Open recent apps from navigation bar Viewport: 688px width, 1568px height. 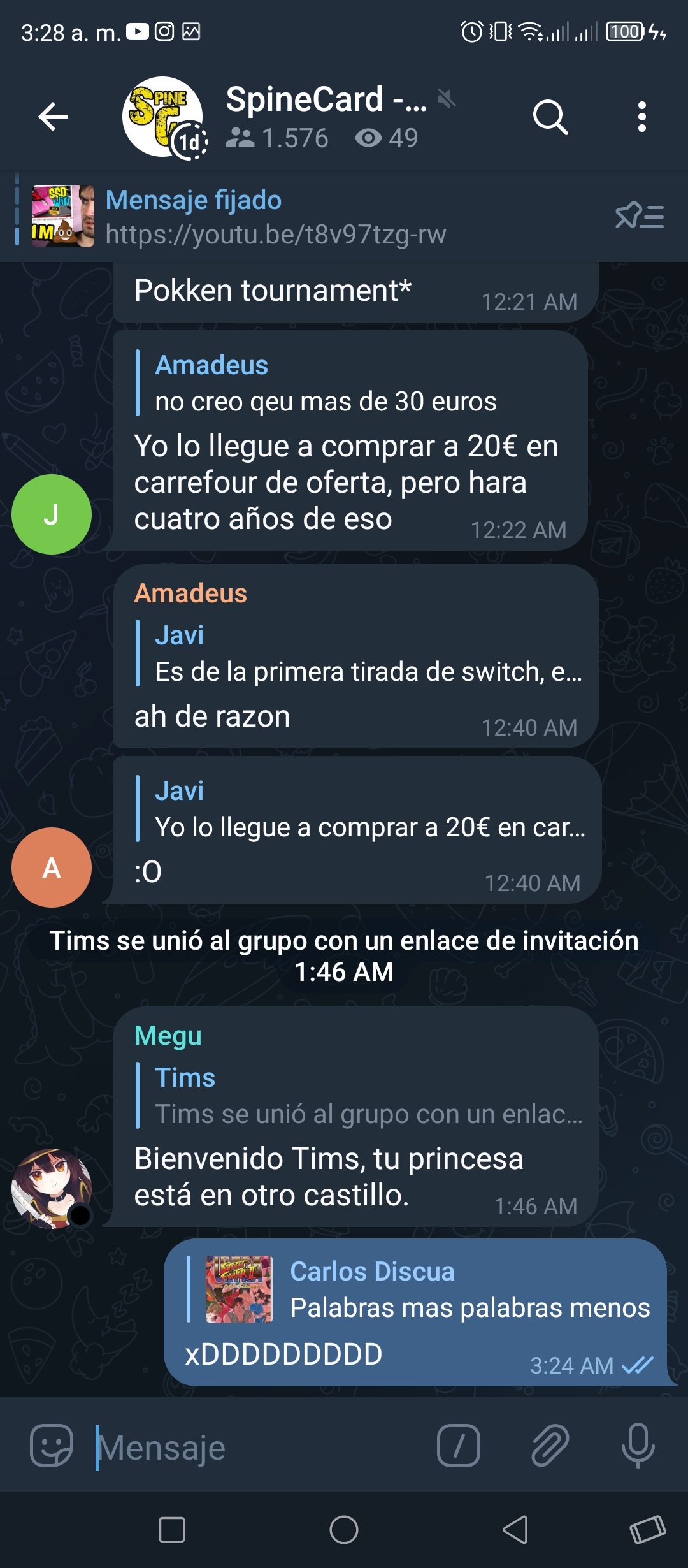pyautogui.click(x=172, y=1529)
